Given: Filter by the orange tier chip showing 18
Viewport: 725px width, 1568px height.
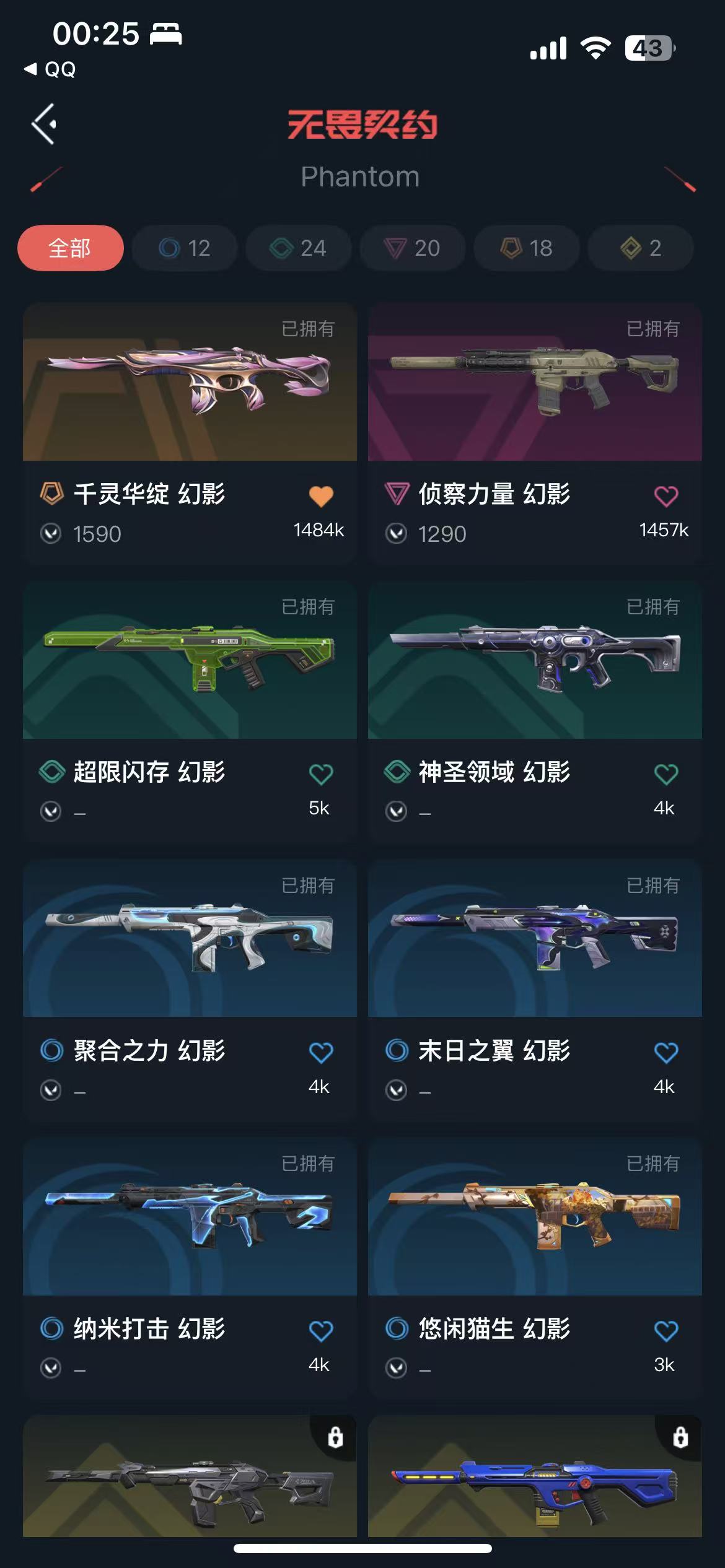Looking at the screenshot, I should point(526,248).
